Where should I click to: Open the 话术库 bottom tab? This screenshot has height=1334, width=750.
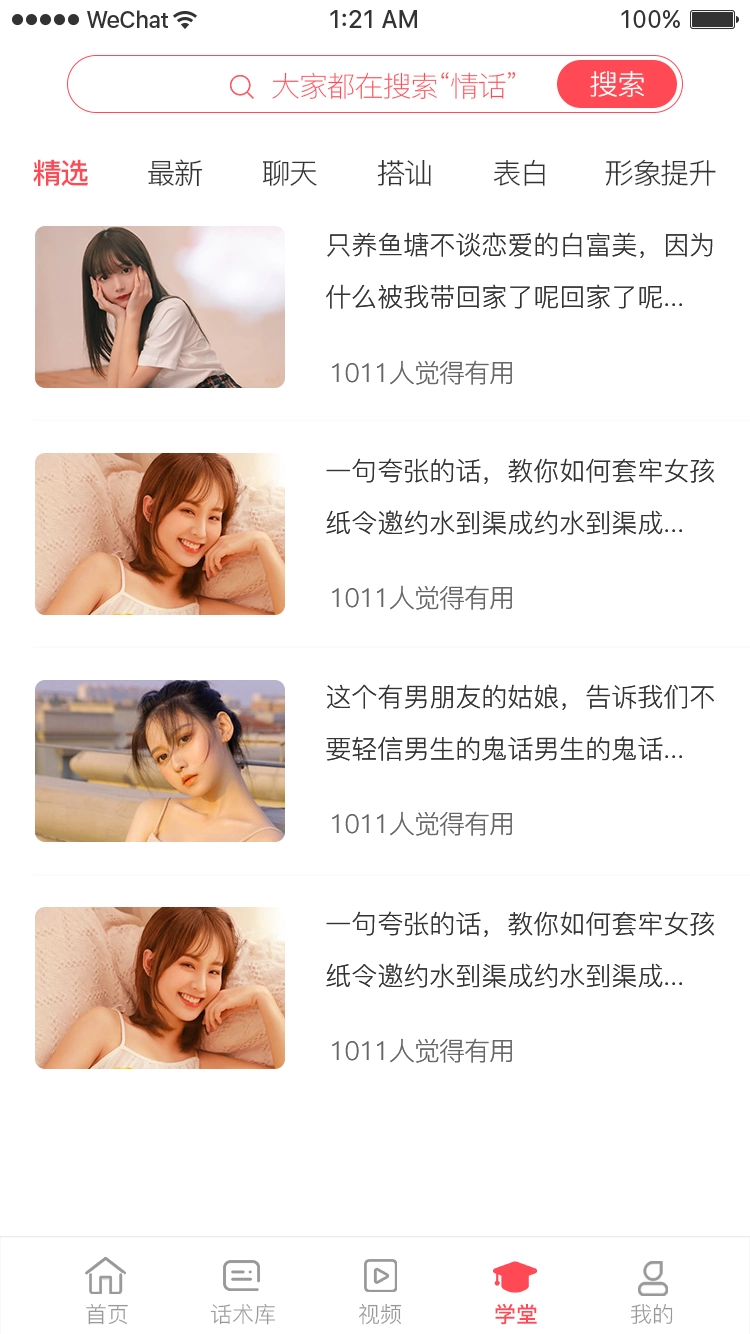(x=242, y=1291)
